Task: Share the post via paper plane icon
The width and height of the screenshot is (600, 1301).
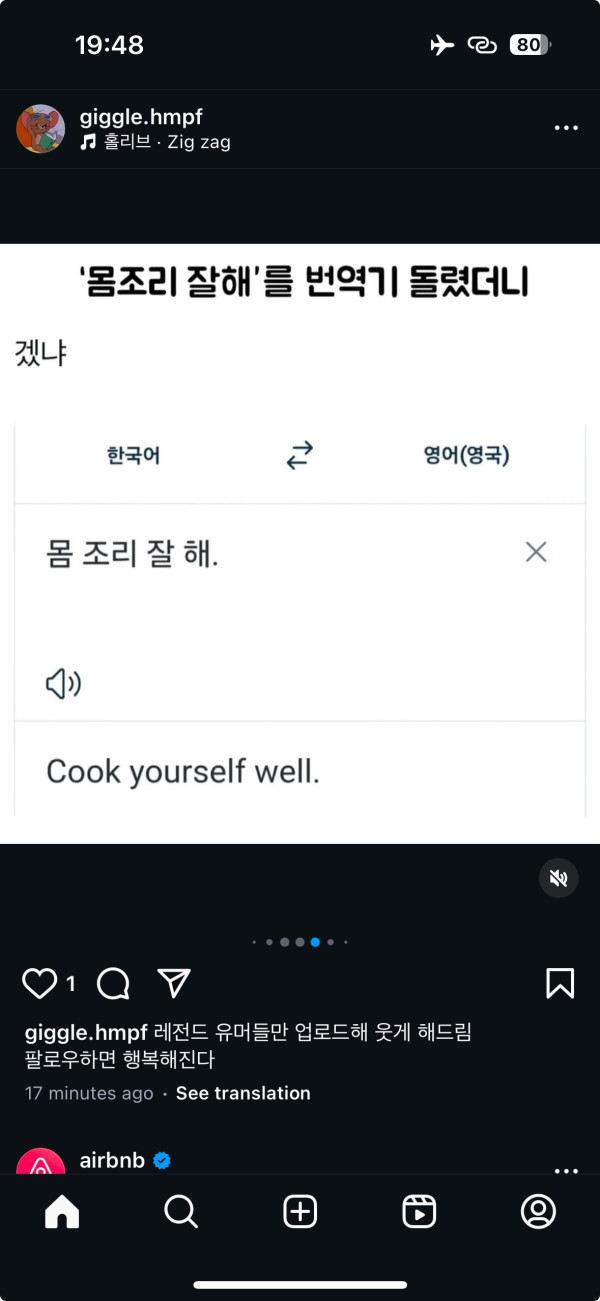Action: 174,984
